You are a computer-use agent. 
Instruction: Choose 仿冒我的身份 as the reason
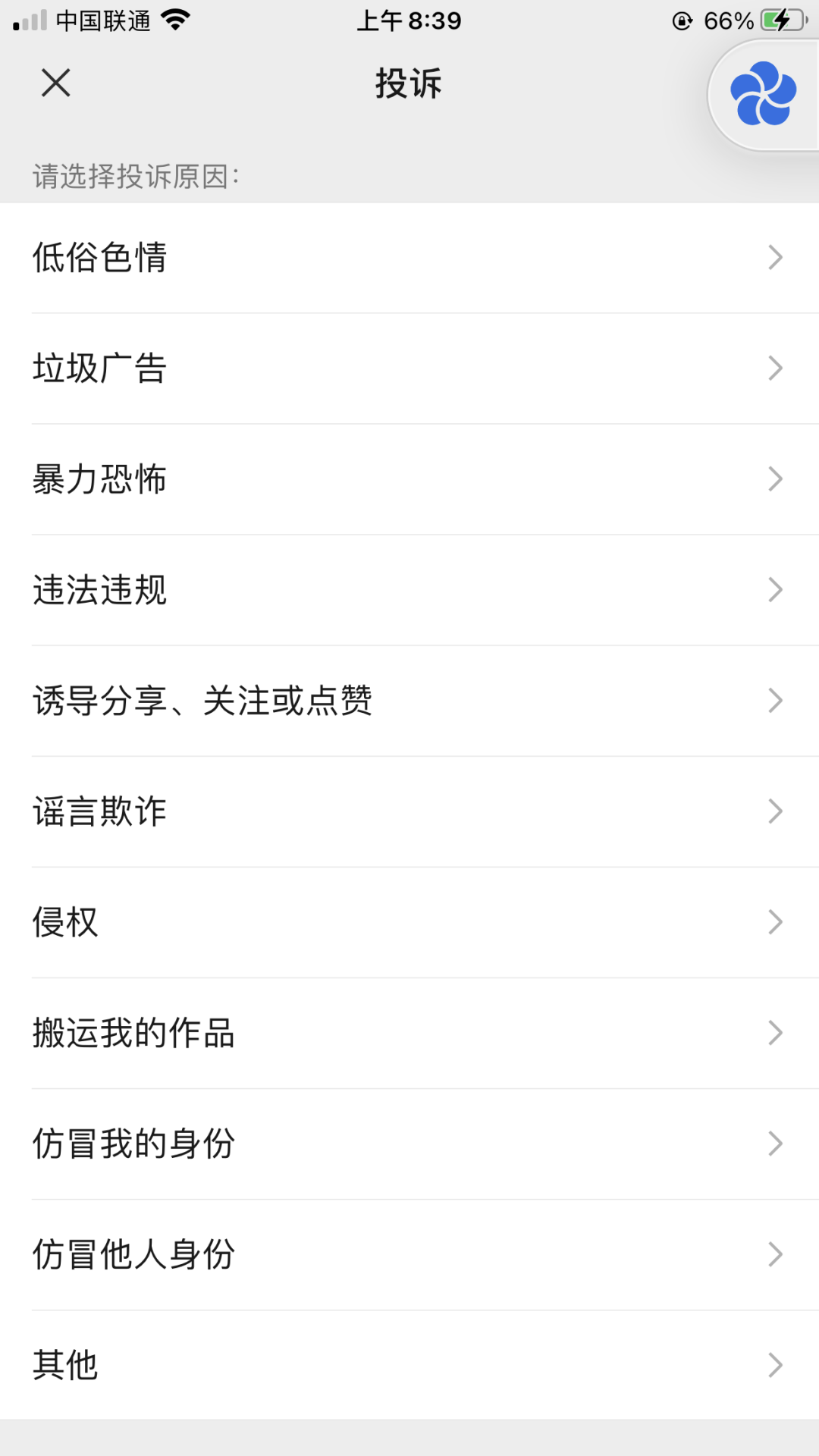point(409,1144)
